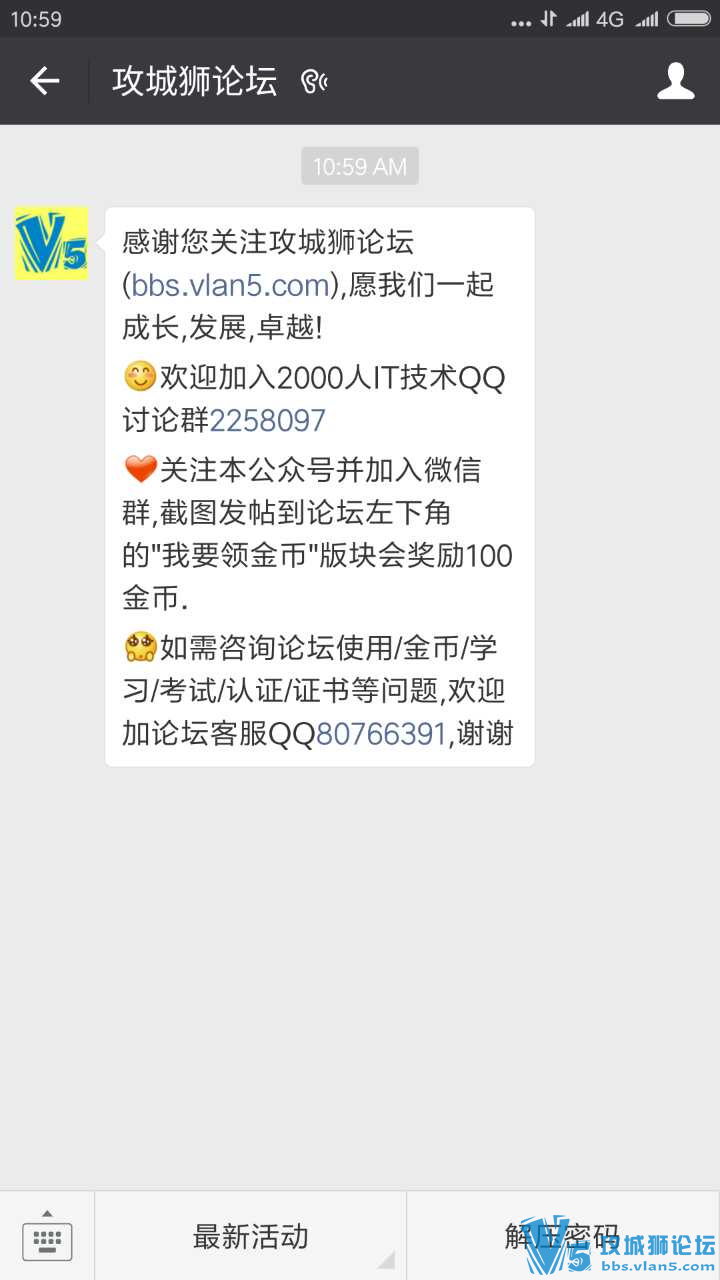Open the 最新活动 menu
720x1280 pixels.
tap(250, 1237)
